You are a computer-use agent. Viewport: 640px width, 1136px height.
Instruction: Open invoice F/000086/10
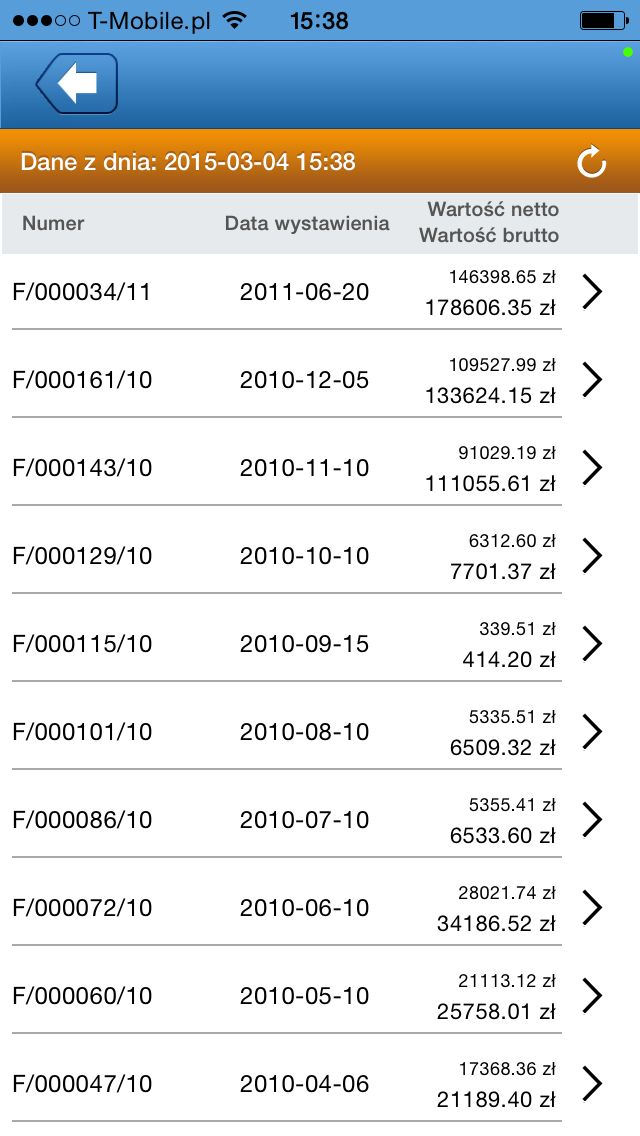(x=320, y=819)
